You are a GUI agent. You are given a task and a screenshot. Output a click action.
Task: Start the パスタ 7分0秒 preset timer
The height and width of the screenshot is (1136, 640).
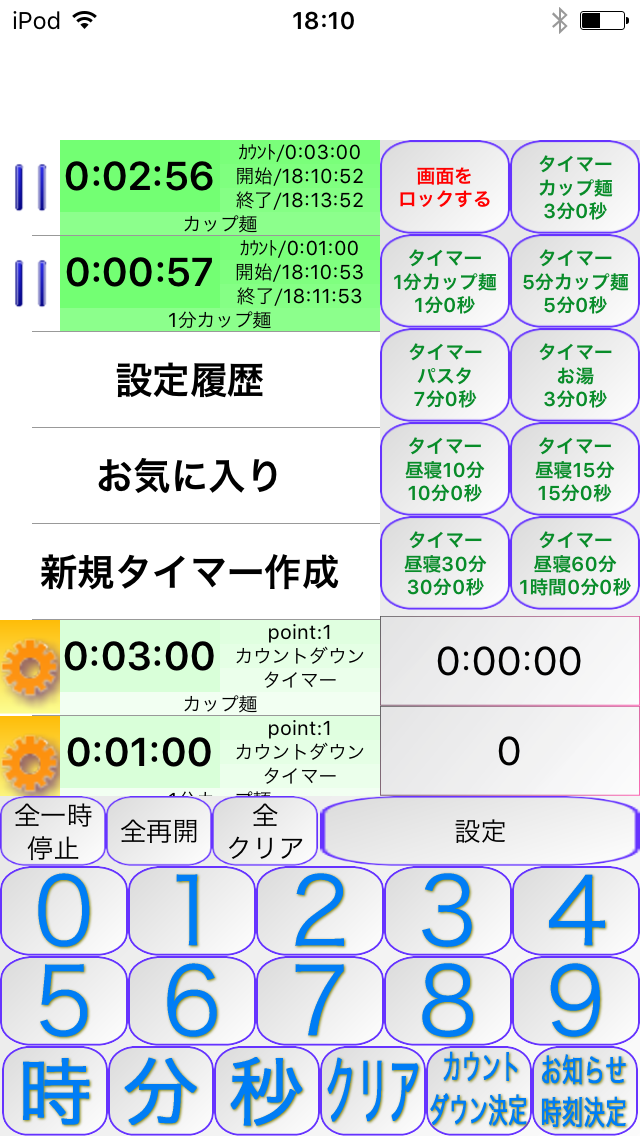point(445,375)
